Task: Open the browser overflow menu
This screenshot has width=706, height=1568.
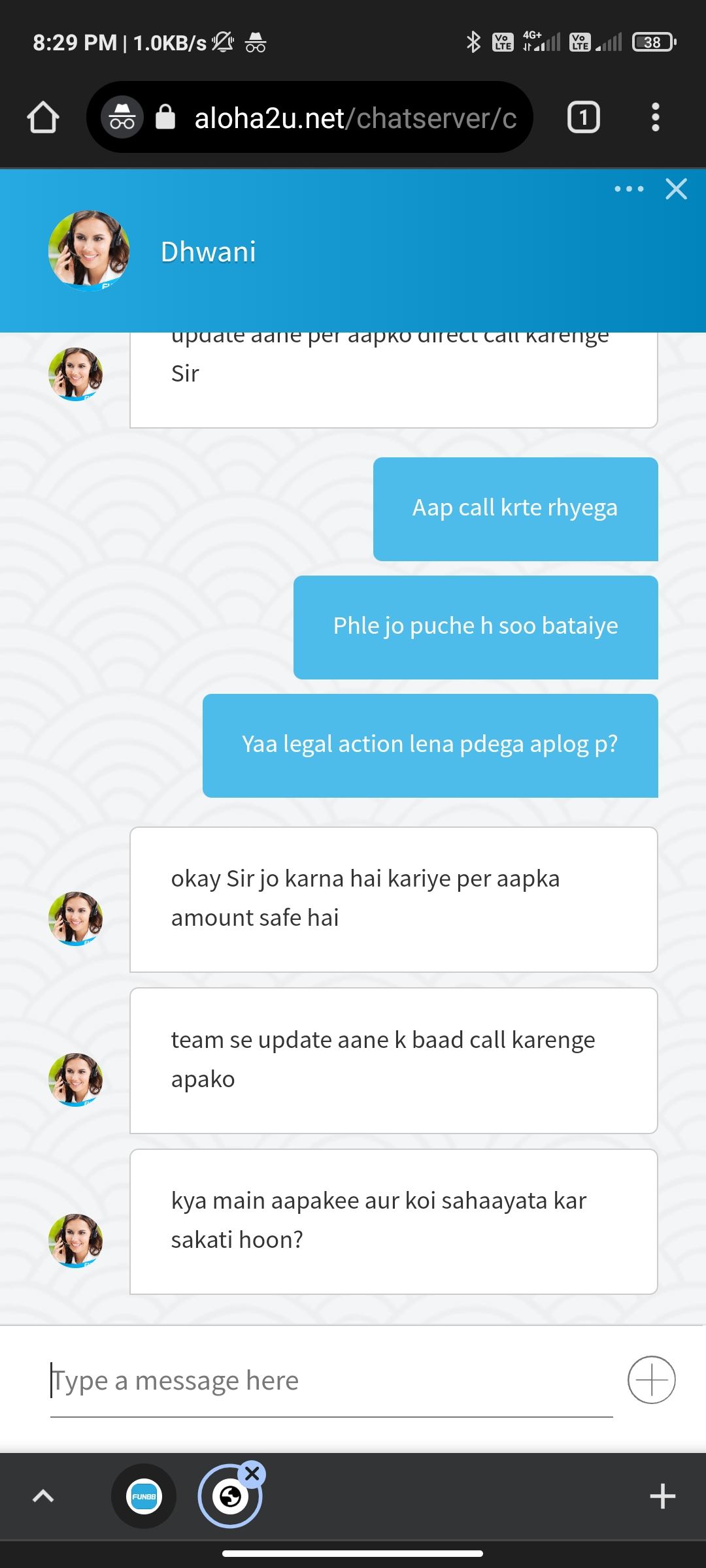Action: point(655,118)
